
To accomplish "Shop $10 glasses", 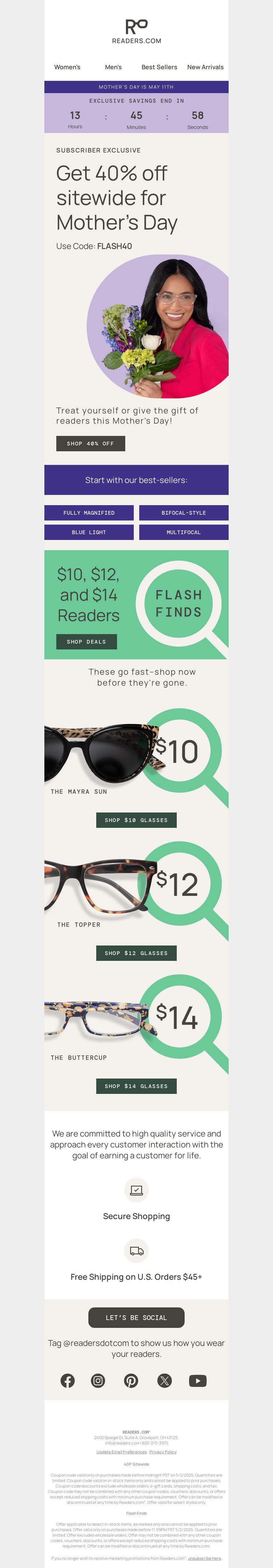I will 136,820.
